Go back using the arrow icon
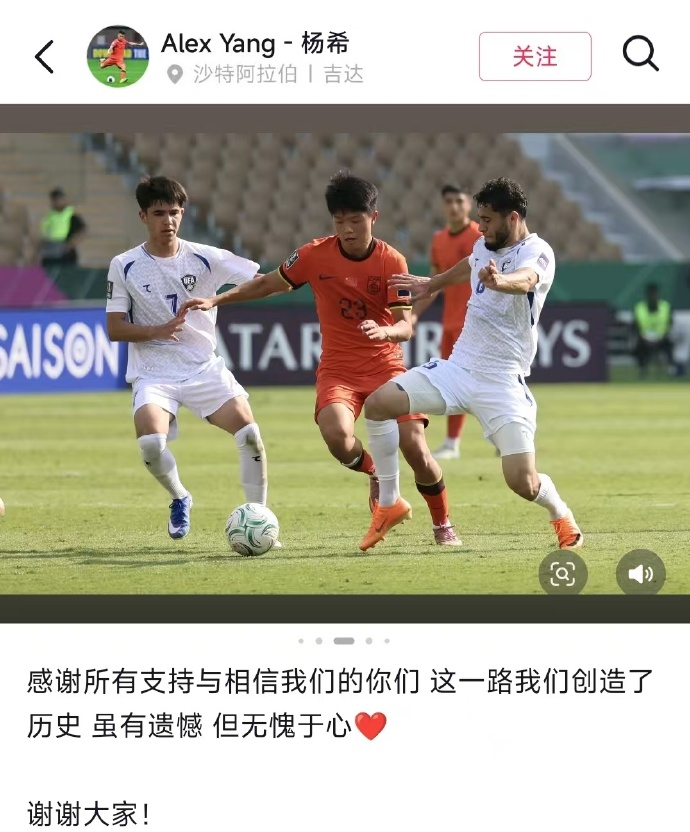The height and width of the screenshot is (832, 690). 44,57
